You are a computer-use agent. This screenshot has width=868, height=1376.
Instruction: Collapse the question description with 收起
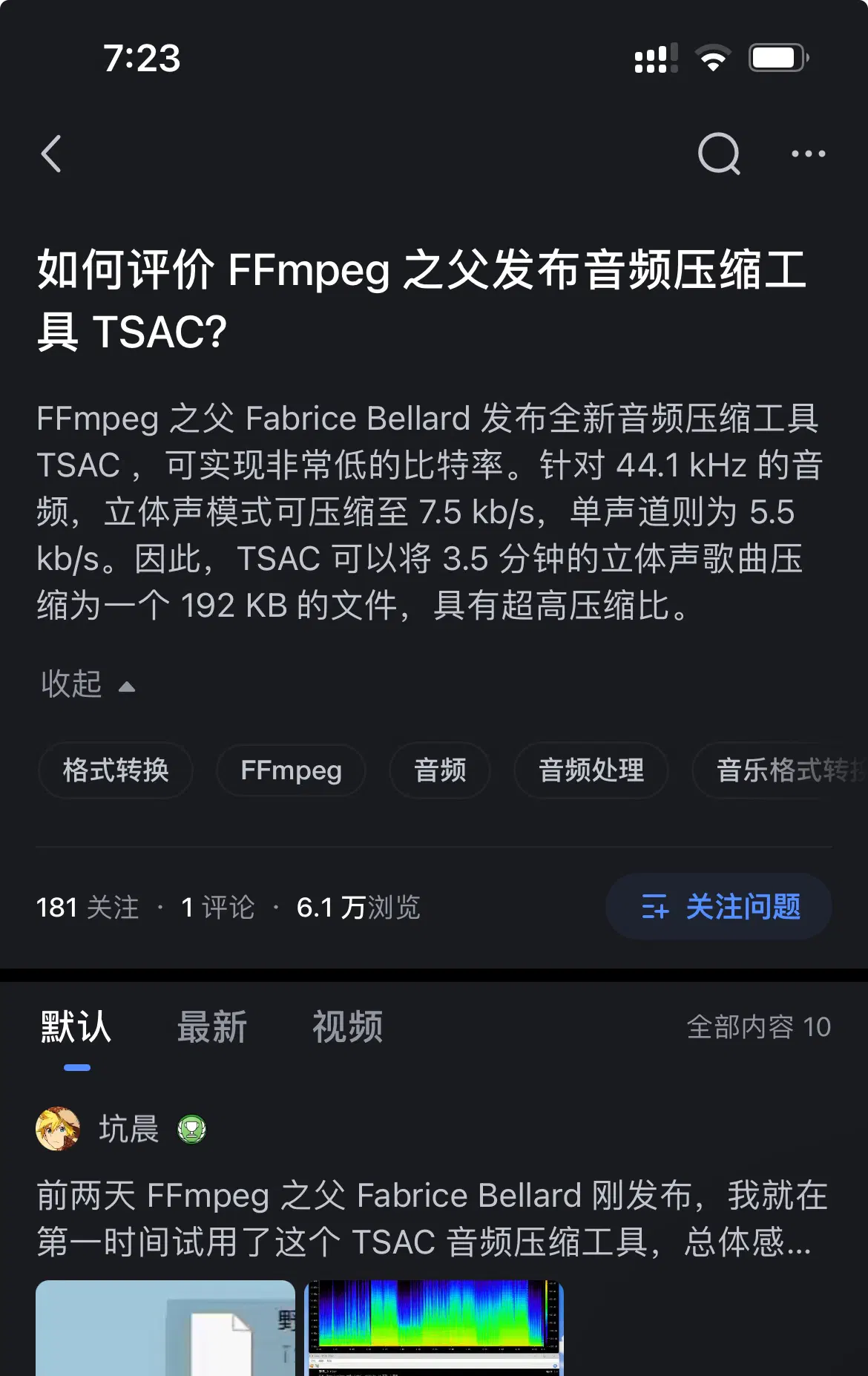88,684
